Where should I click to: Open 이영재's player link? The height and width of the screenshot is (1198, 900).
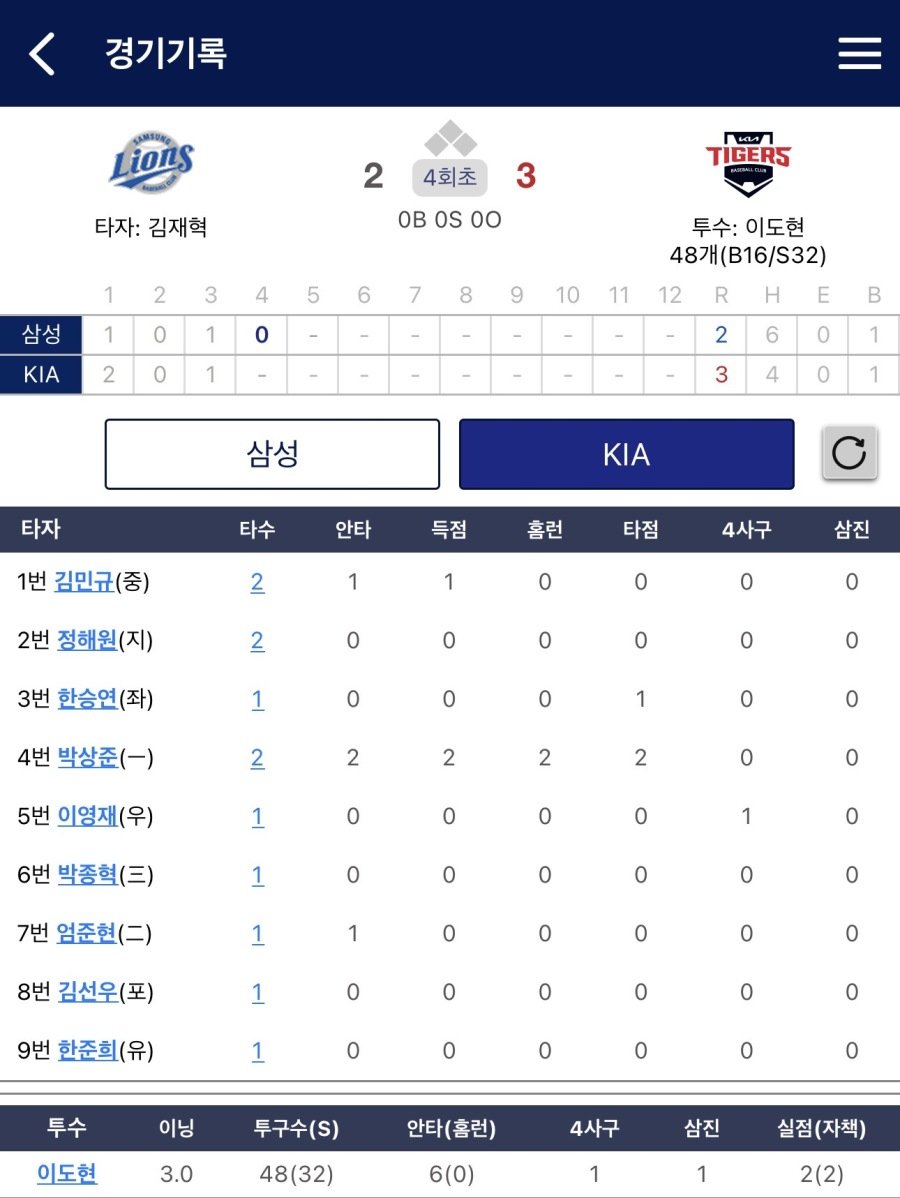point(87,816)
